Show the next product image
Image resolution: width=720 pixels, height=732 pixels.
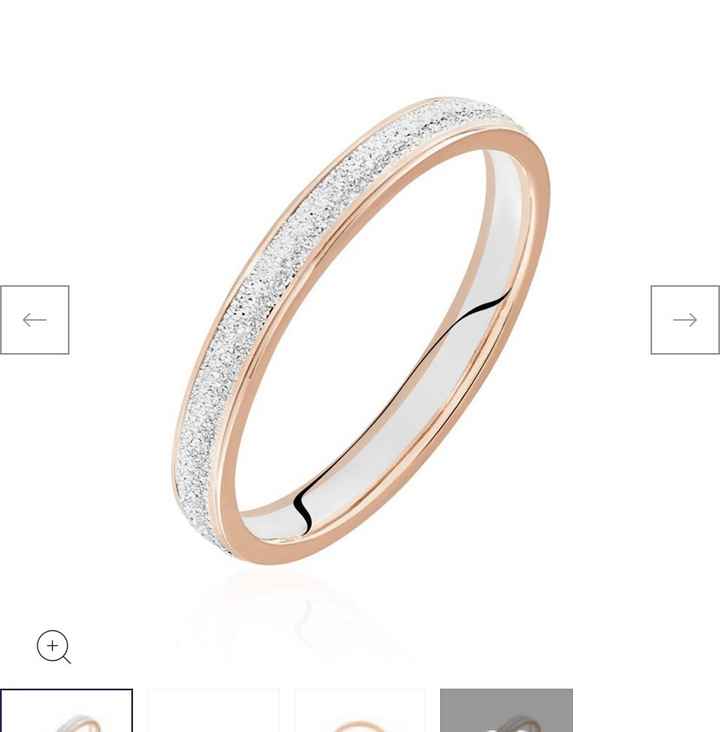[685, 320]
